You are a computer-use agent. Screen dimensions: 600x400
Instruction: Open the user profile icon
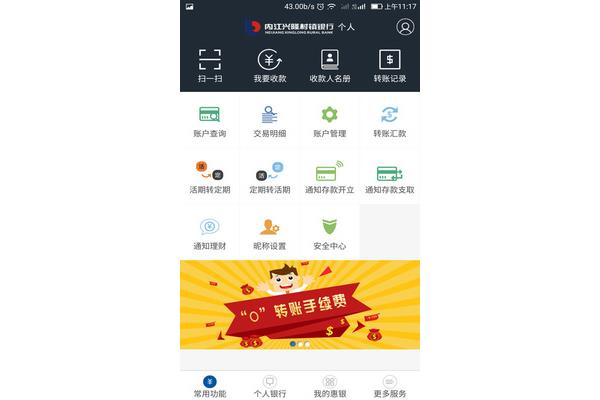pyautogui.click(x=404, y=27)
